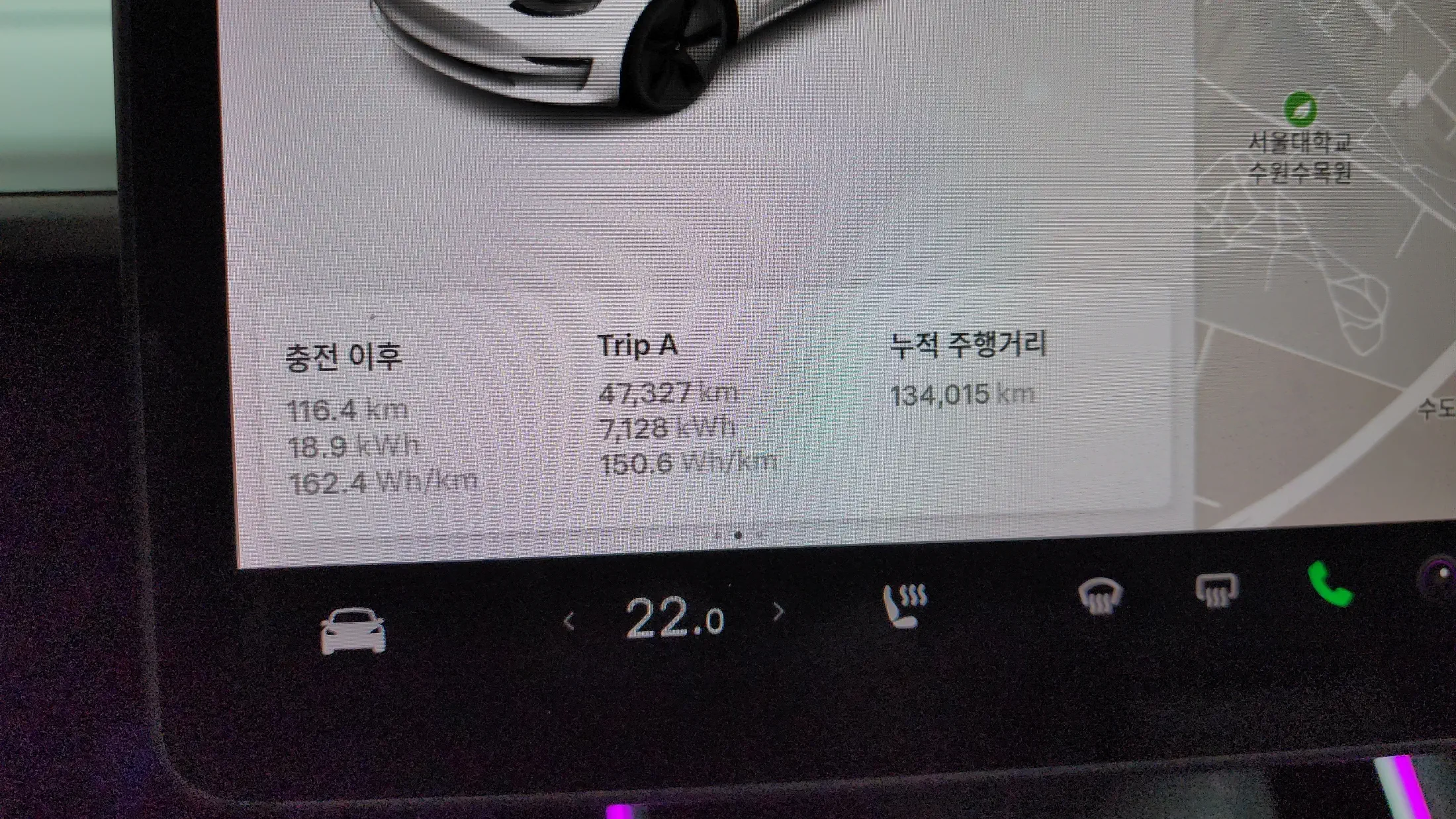The width and height of the screenshot is (1456, 819).
Task: Tap the 서울대학교 수원수목원 map marker
Action: click(1300, 109)
